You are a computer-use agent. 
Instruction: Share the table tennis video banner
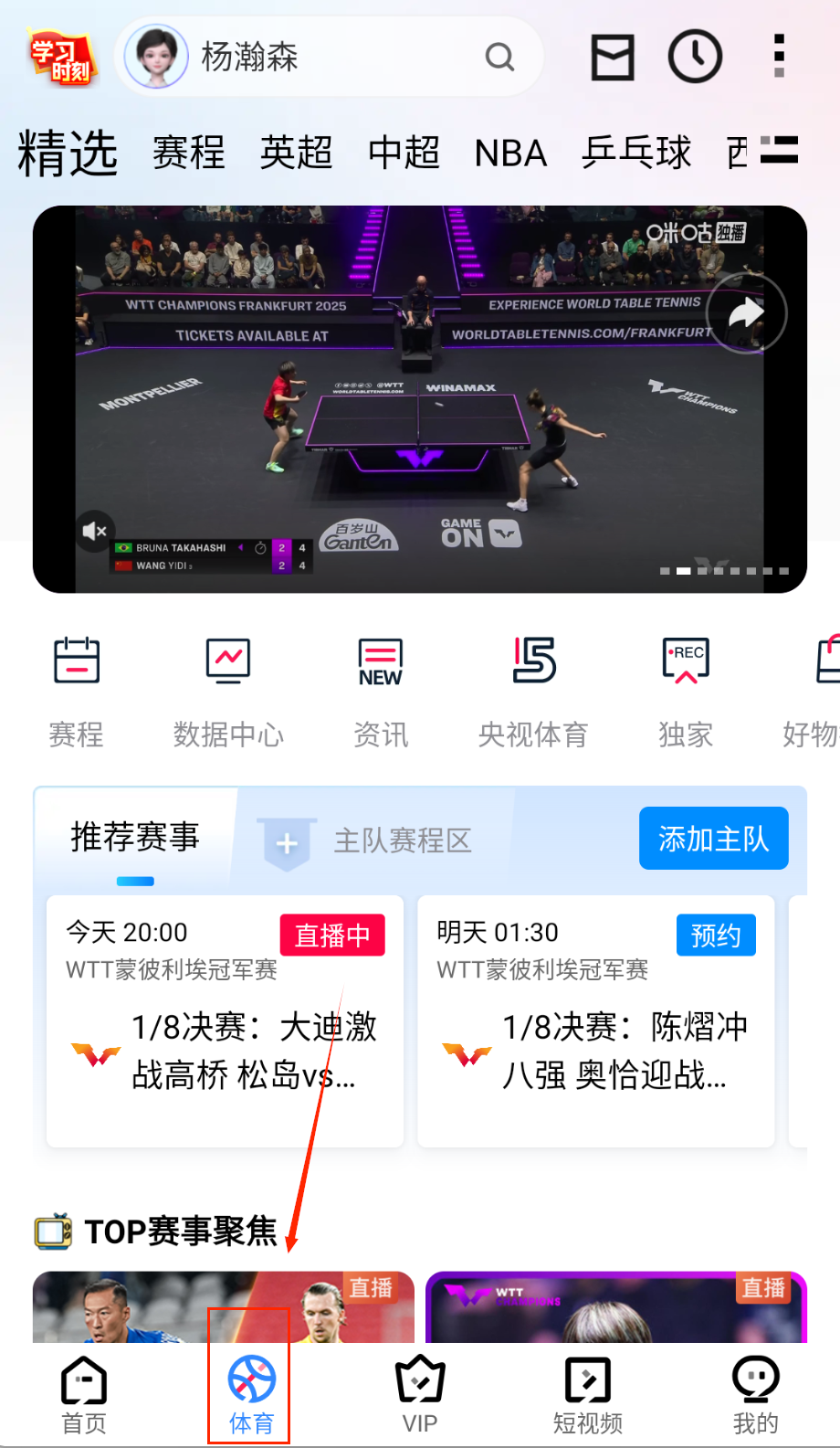pyautogui.click(x=746, y=313)
